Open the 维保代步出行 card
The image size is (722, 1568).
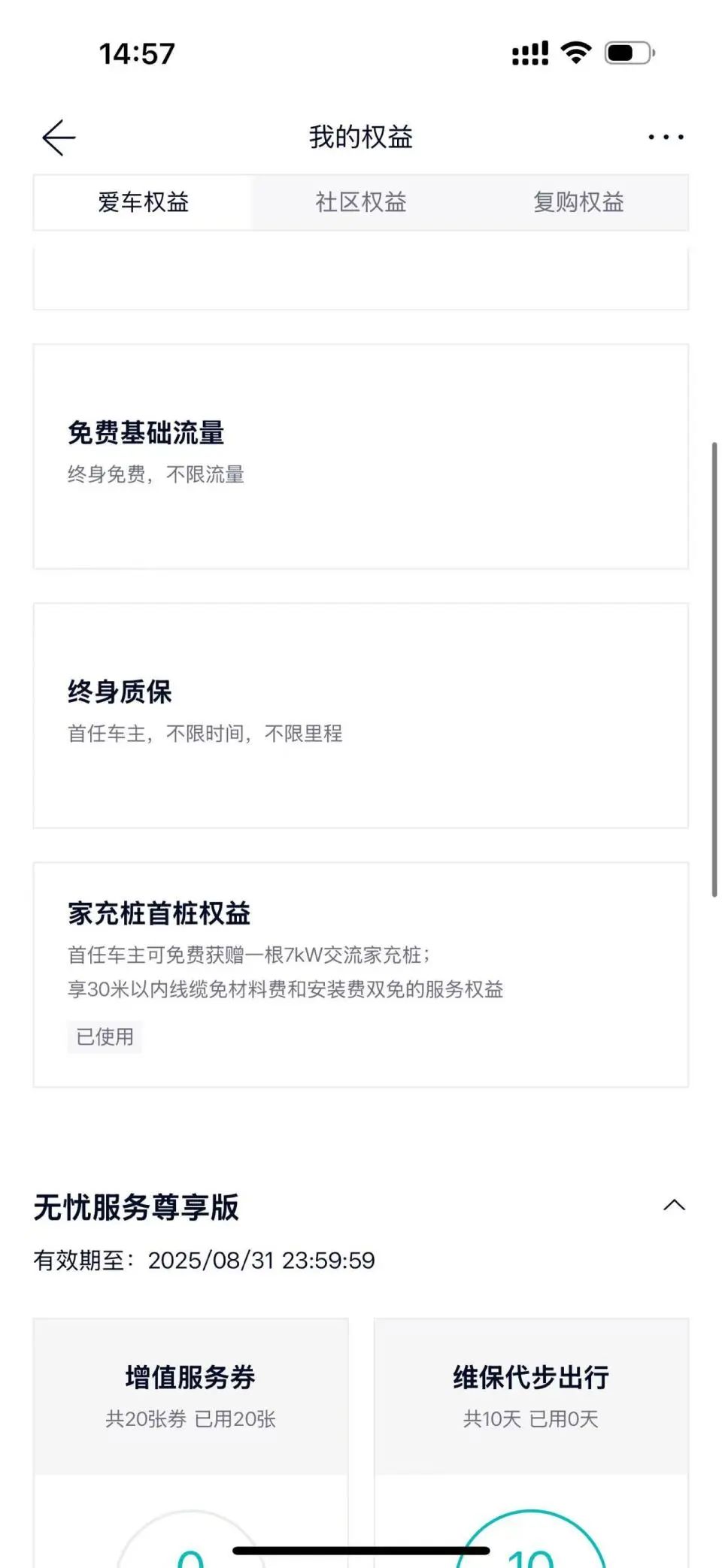coord(531,1397)
